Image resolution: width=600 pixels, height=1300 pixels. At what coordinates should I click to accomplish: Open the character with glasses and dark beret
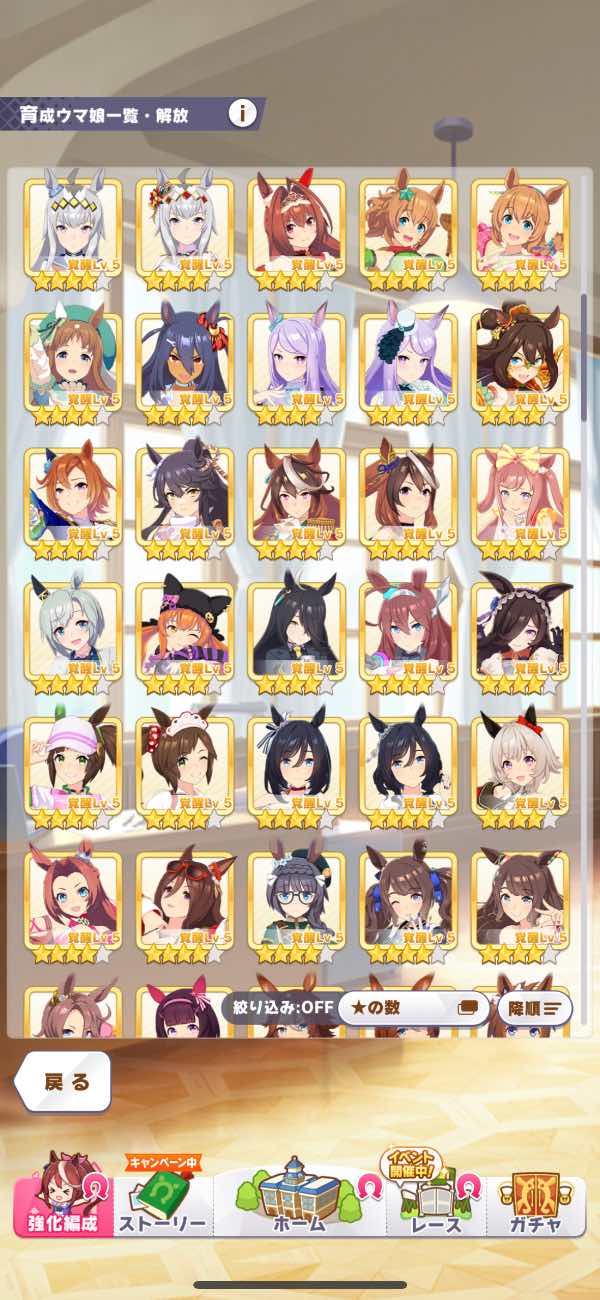click(x=296, y=898)
